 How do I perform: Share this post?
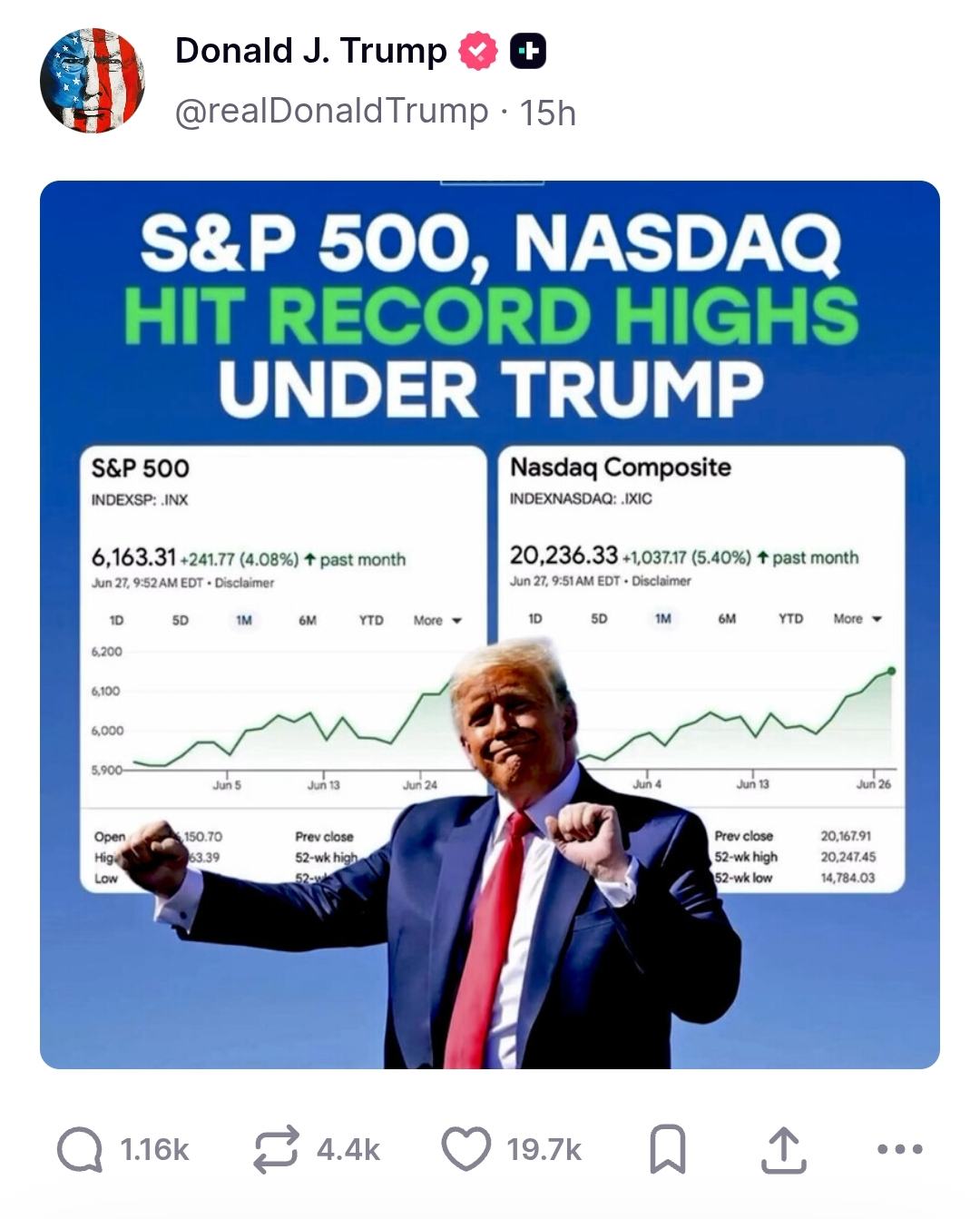pos(783,1149)
